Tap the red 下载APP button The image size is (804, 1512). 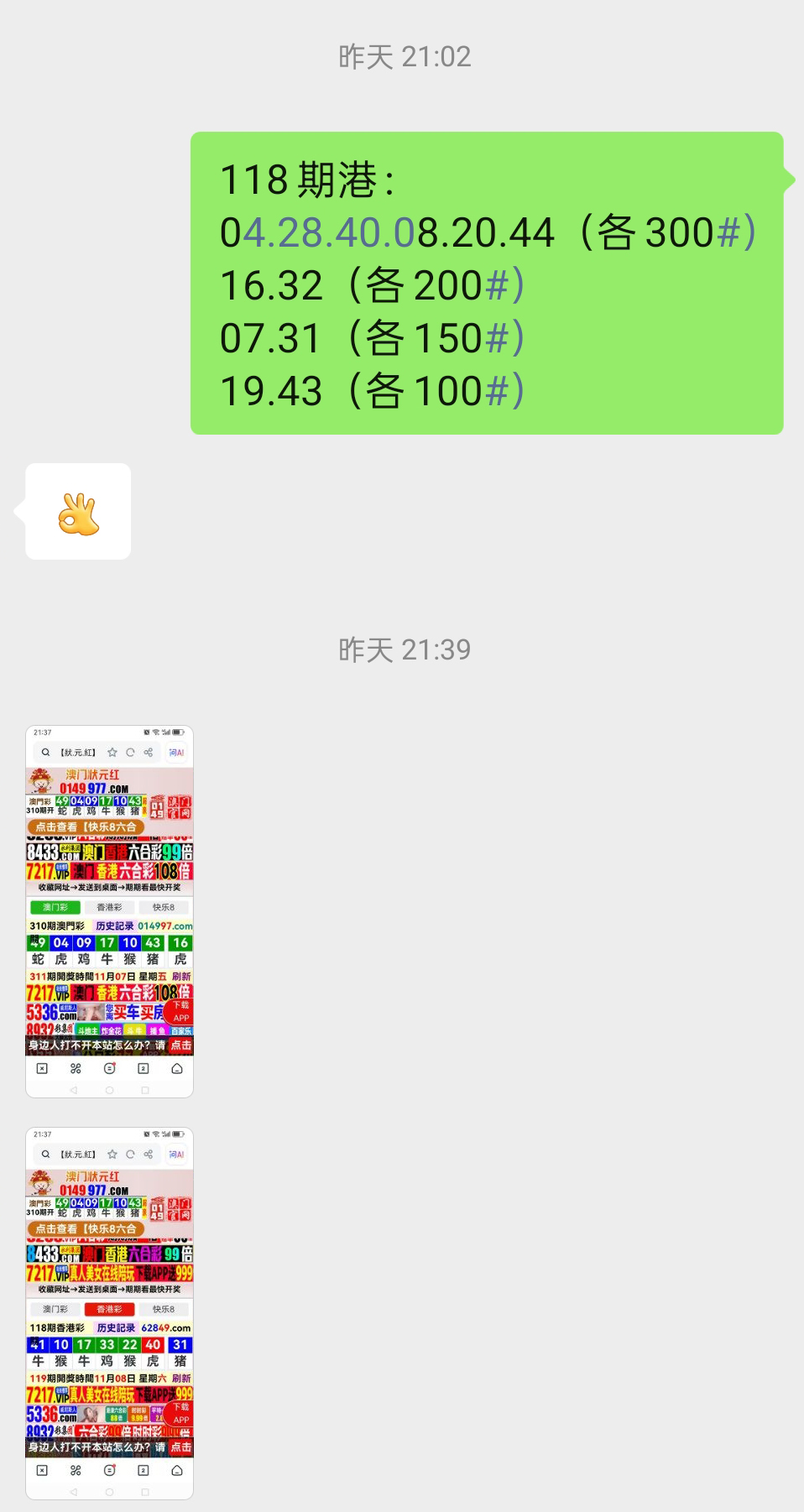181,1011
